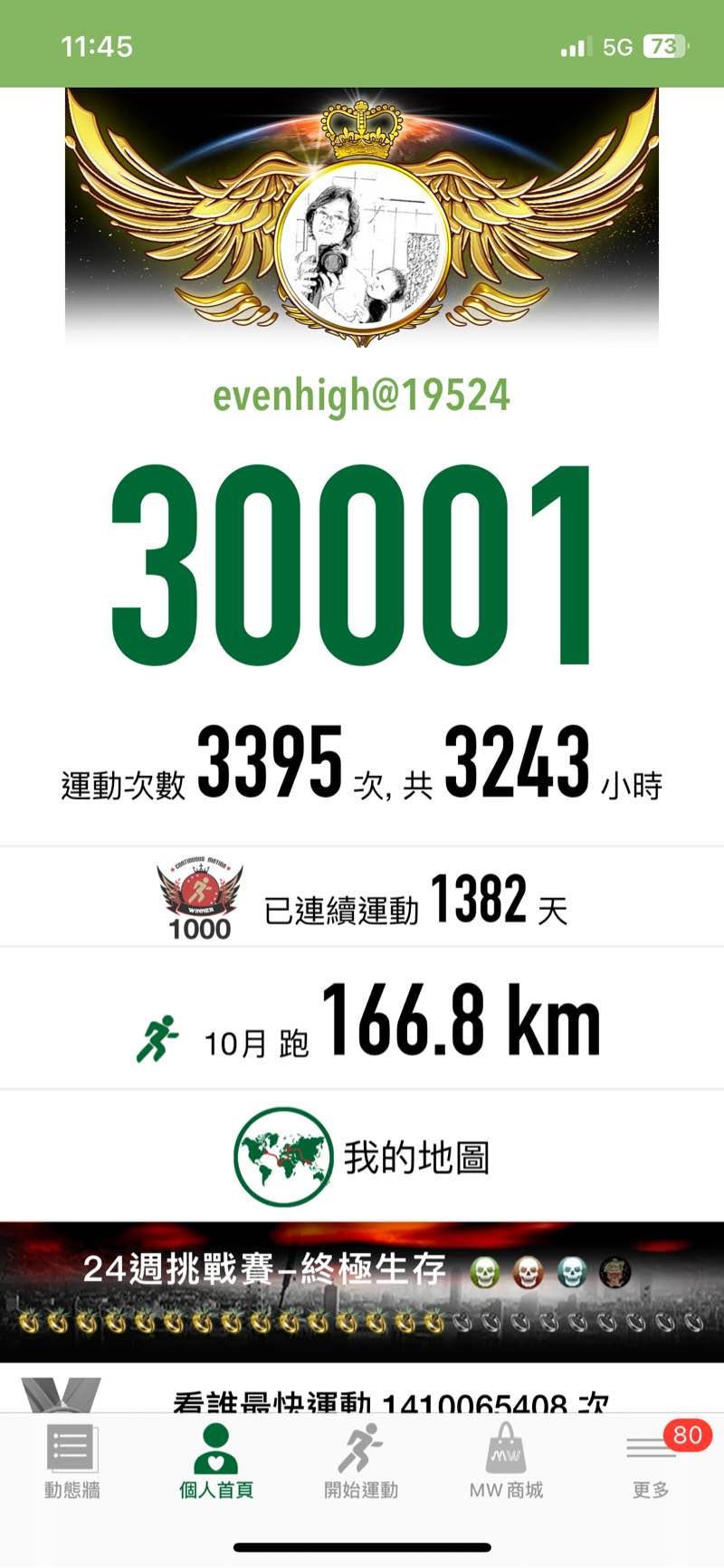
Task: Open the 更多 menu tab
Action: (651, 1461)
